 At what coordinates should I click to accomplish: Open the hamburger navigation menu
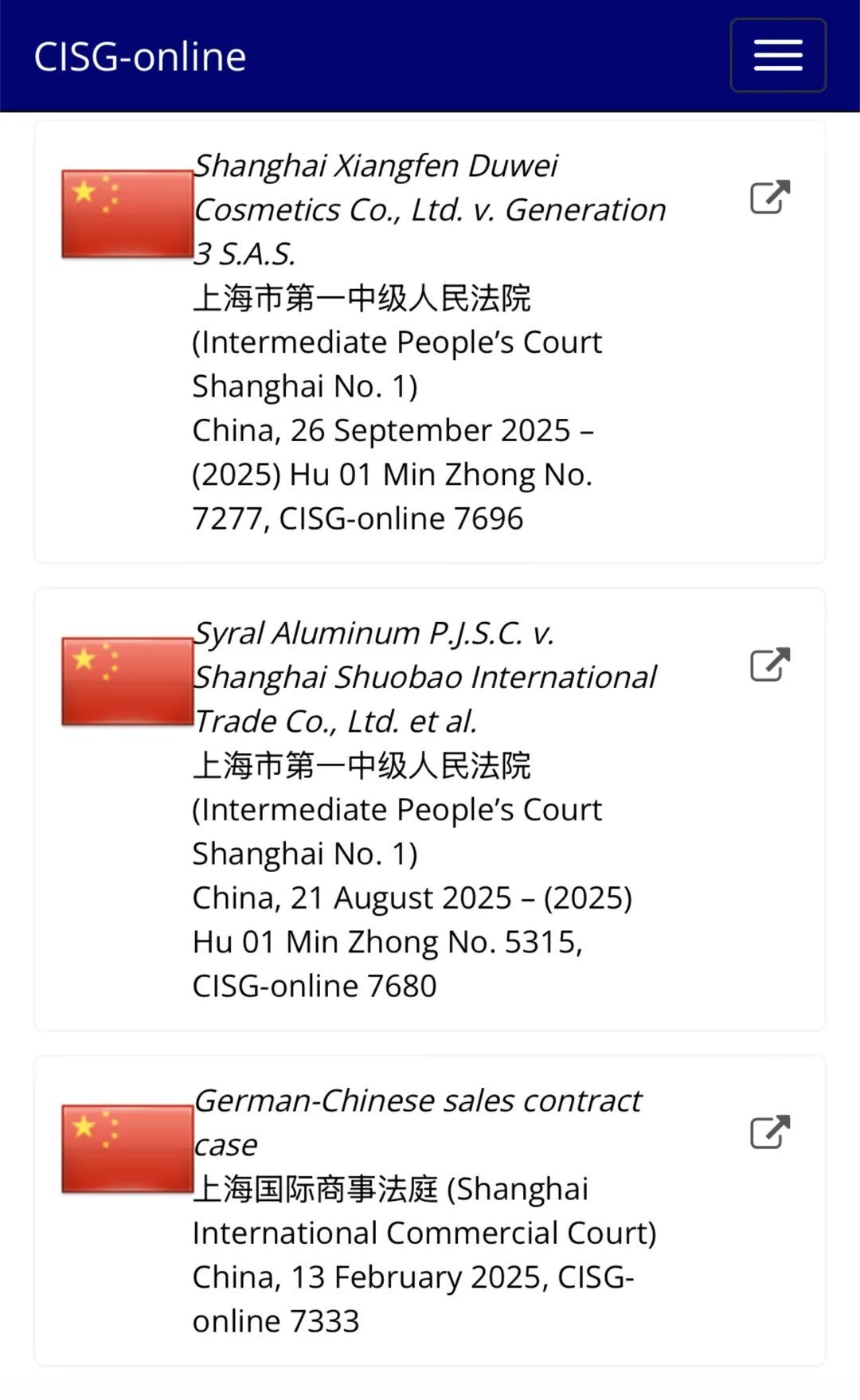[x=777, y=55]
